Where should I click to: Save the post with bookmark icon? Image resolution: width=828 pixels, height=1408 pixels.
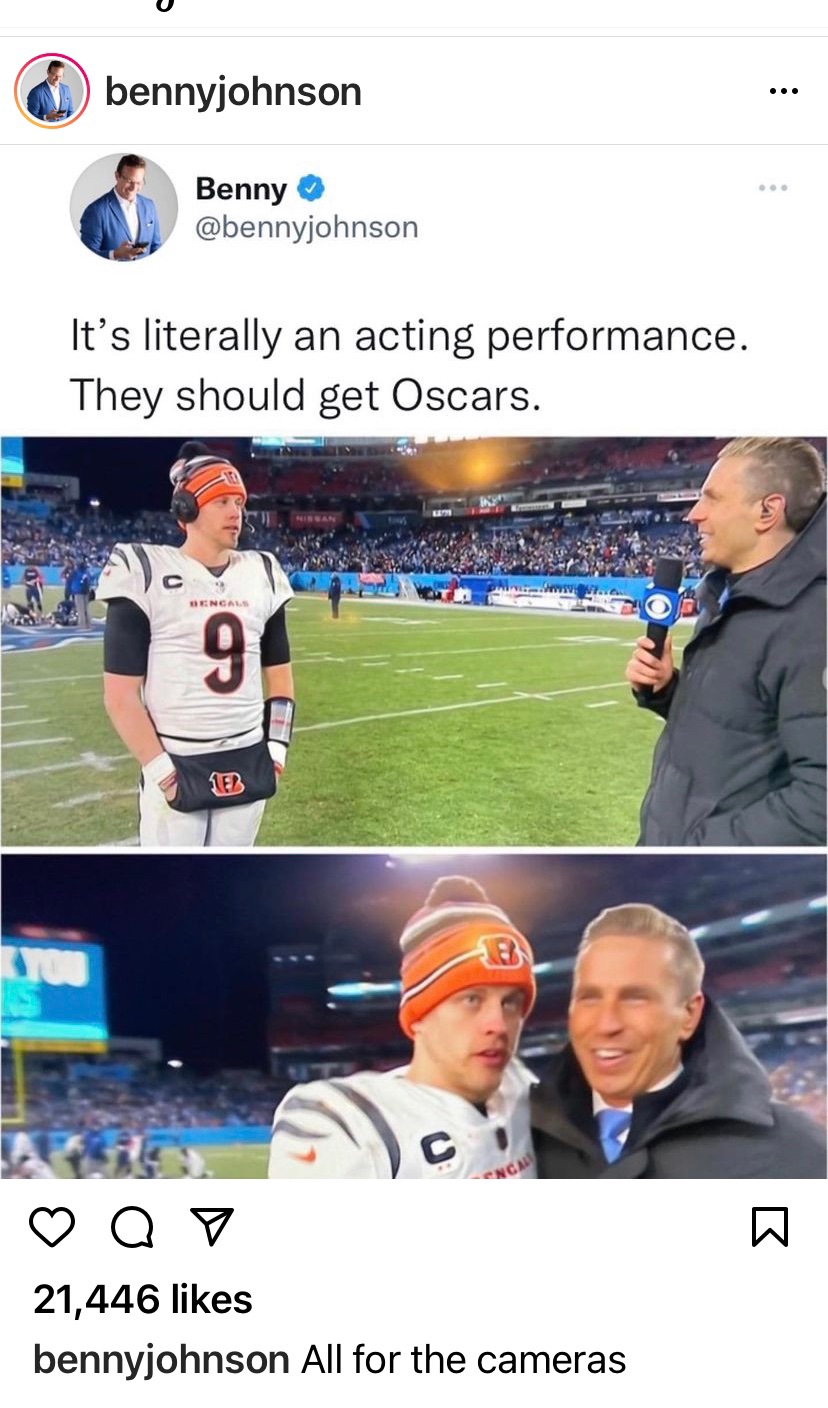pyautogui.click(x=769, y=1227)
